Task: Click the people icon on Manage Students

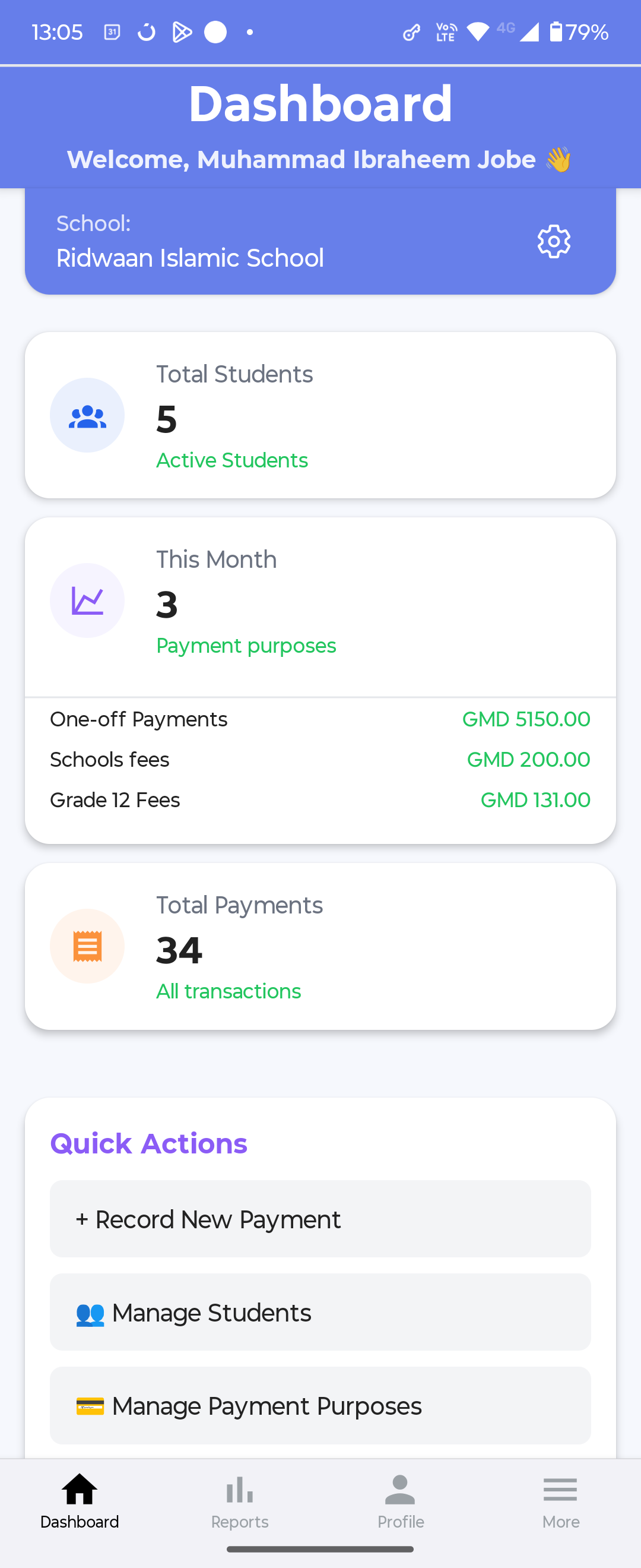Action: [91, 1313]
